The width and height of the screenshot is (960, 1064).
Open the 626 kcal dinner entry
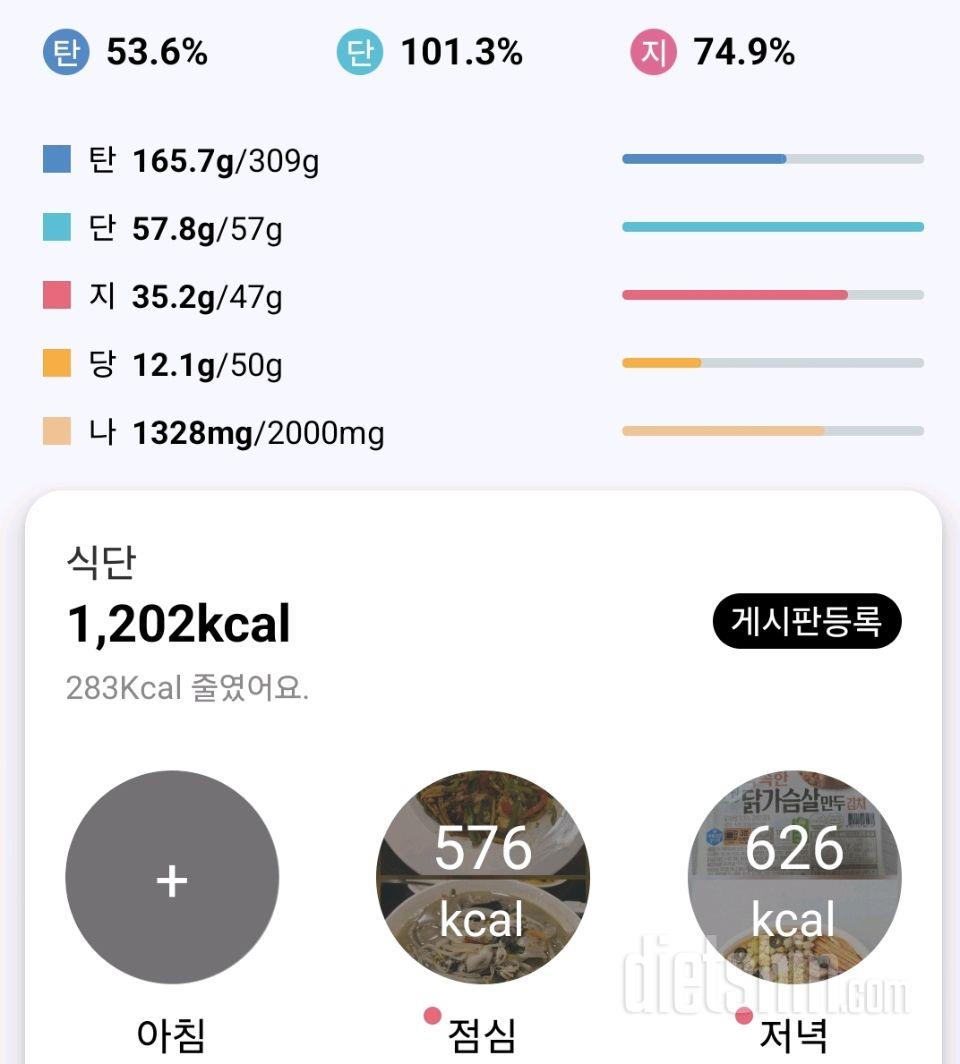pos(794,878)
